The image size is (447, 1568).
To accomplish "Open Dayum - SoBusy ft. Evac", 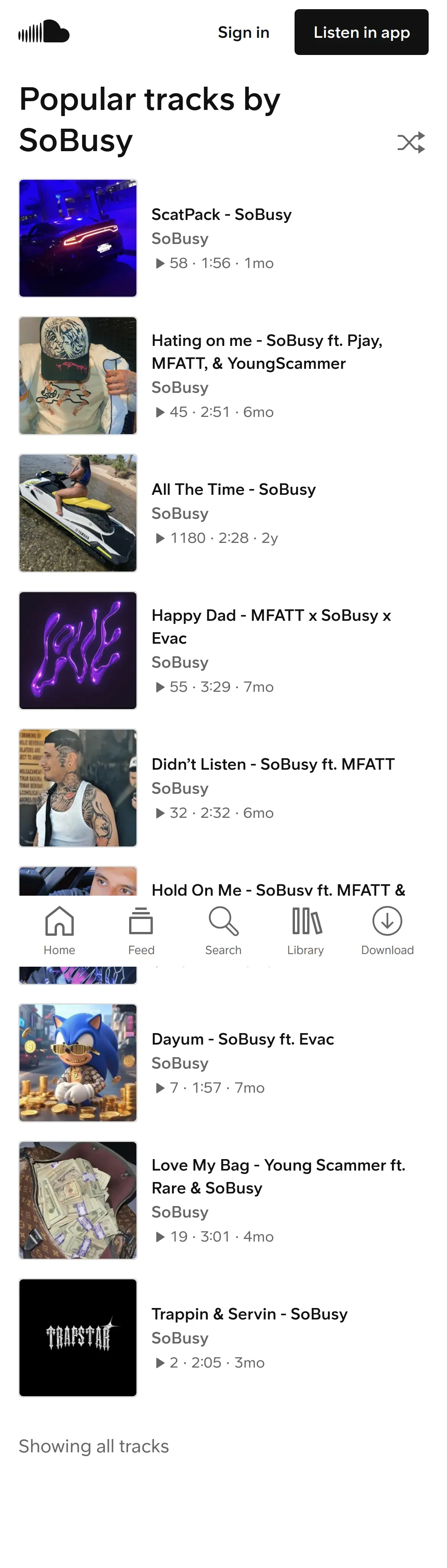I will tap(242, 1039).
